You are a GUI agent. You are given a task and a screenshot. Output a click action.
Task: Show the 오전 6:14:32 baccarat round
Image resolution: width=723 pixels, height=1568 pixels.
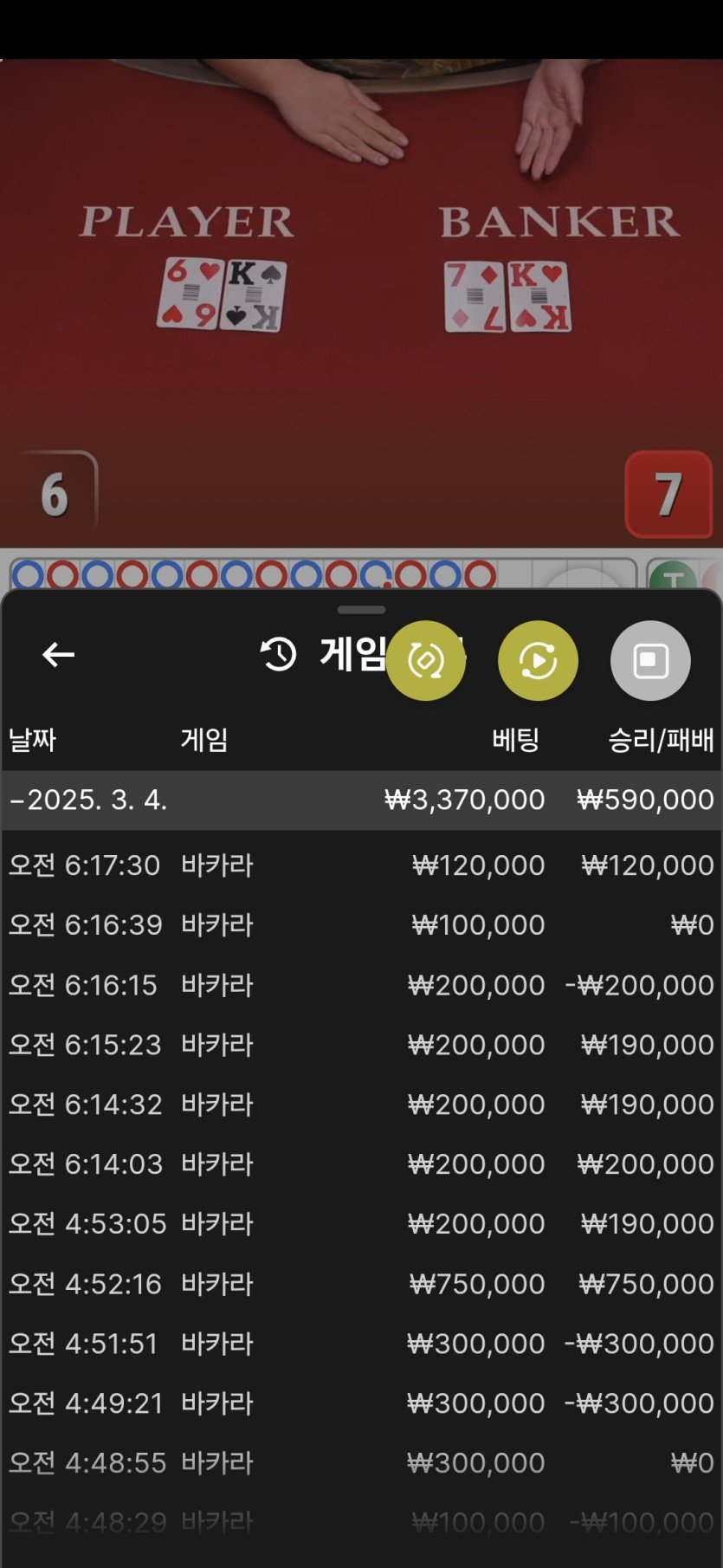tap(361, 1105)
